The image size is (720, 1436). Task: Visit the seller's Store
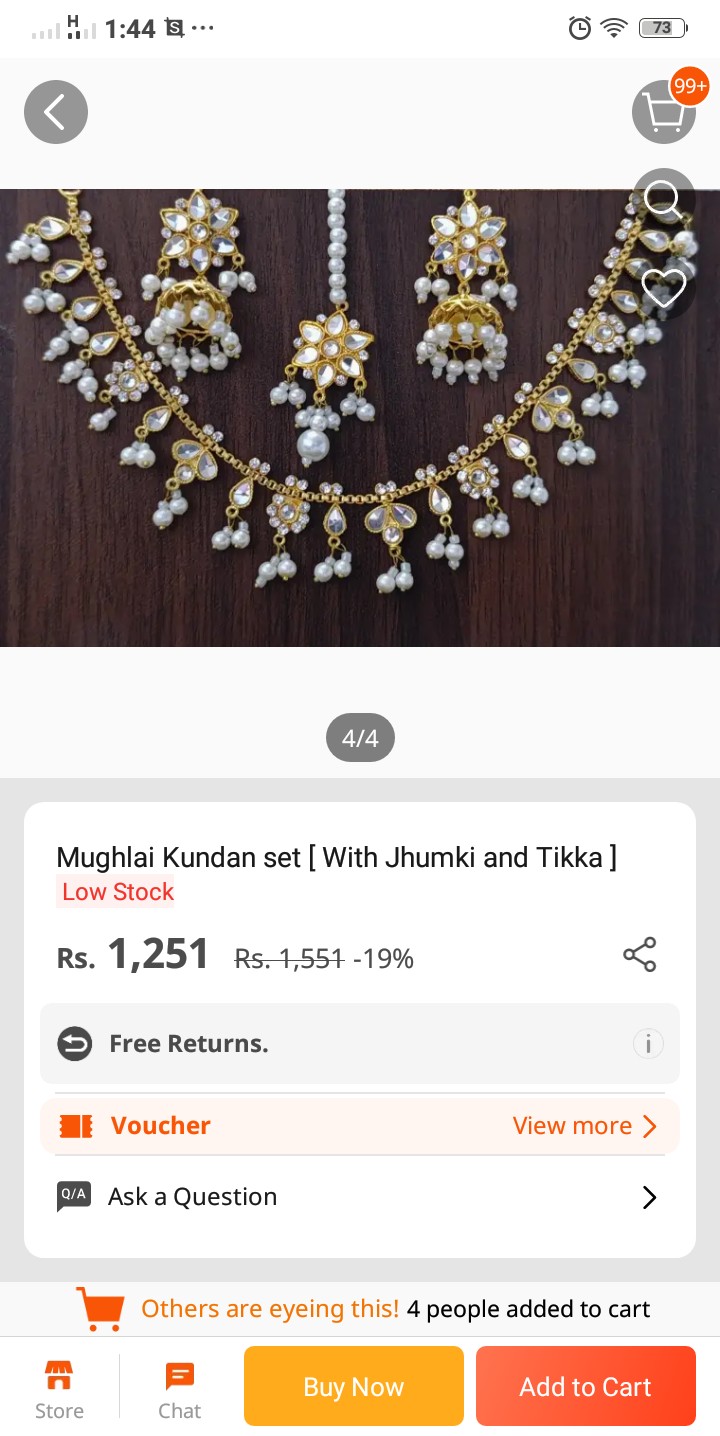60,1389
